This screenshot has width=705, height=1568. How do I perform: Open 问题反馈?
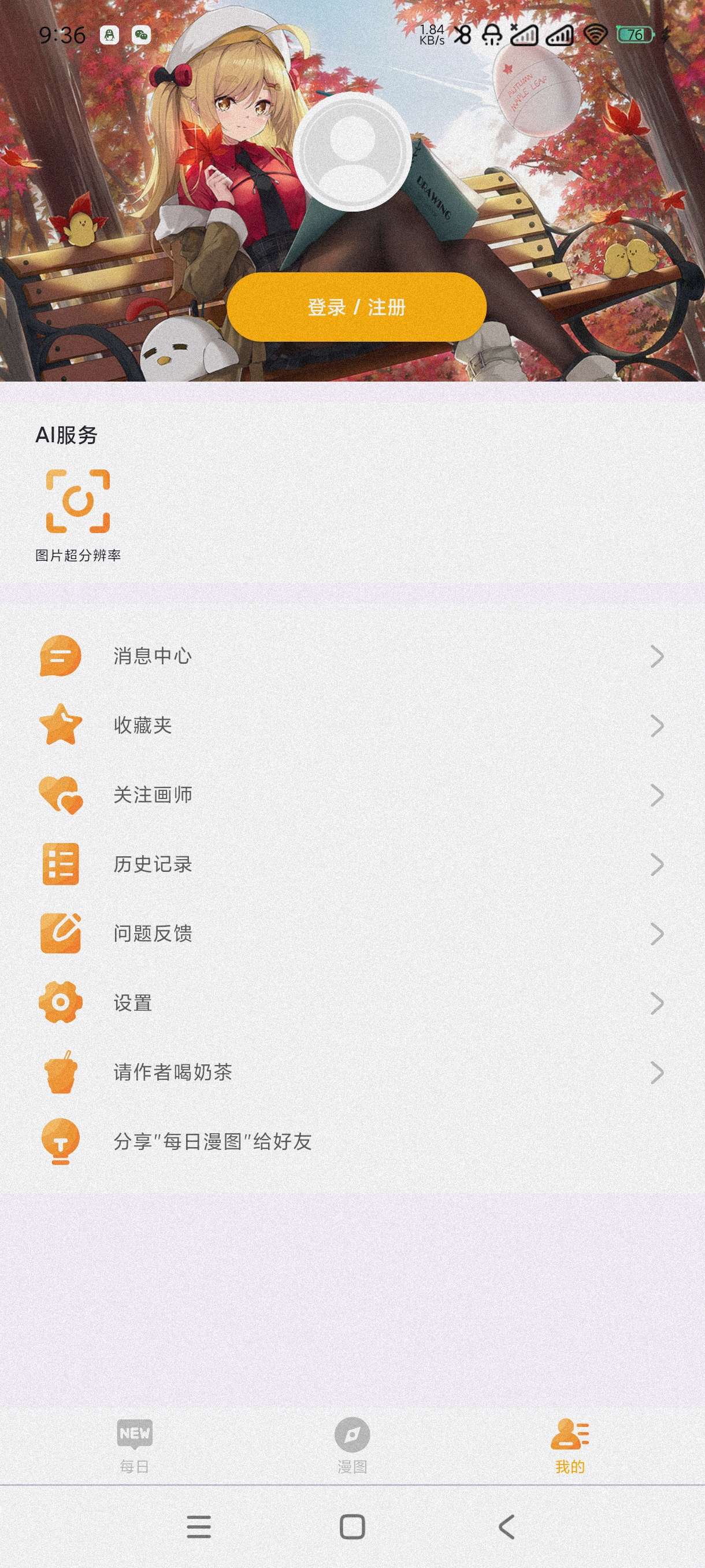pos(351,933)
